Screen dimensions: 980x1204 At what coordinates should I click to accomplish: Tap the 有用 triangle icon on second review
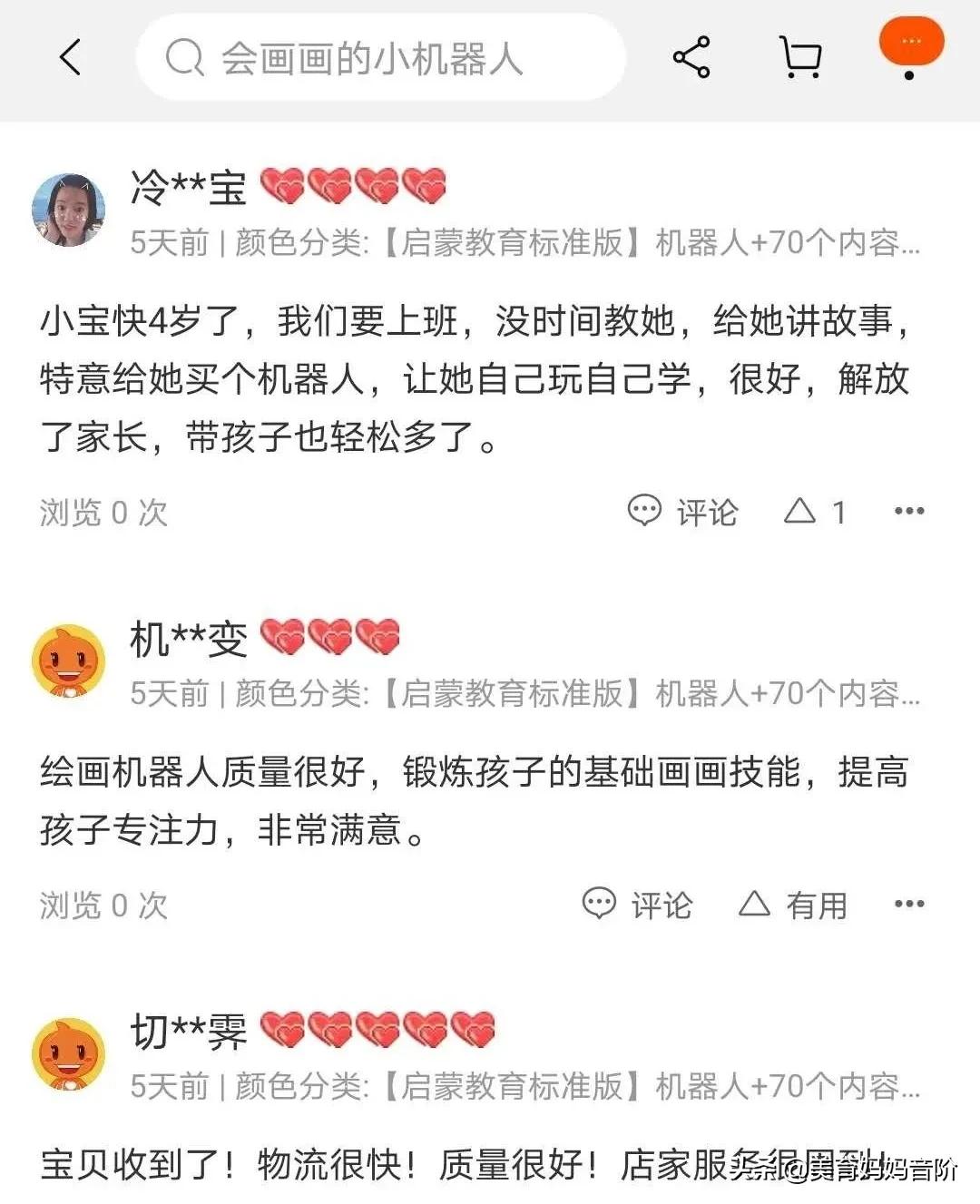click(x=755, y=903)
